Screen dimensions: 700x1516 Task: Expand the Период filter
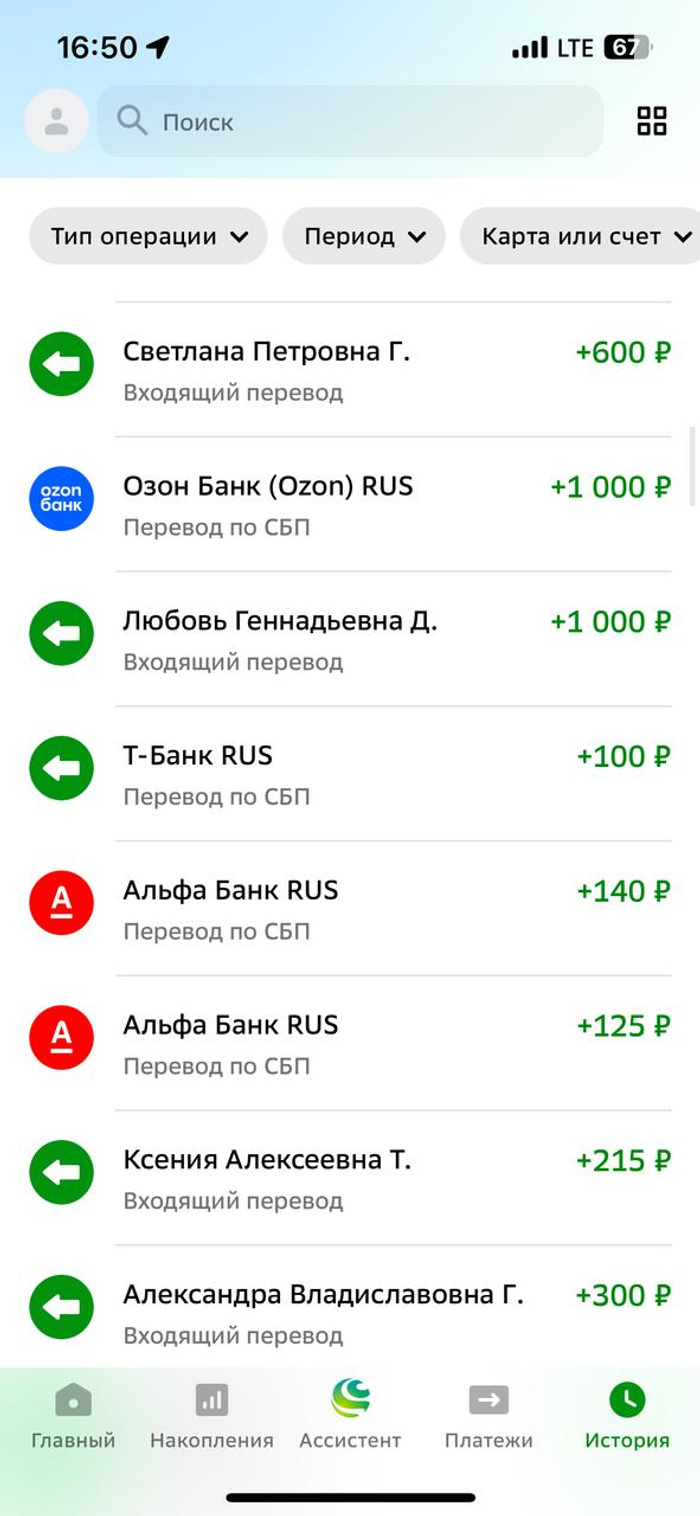363,237
